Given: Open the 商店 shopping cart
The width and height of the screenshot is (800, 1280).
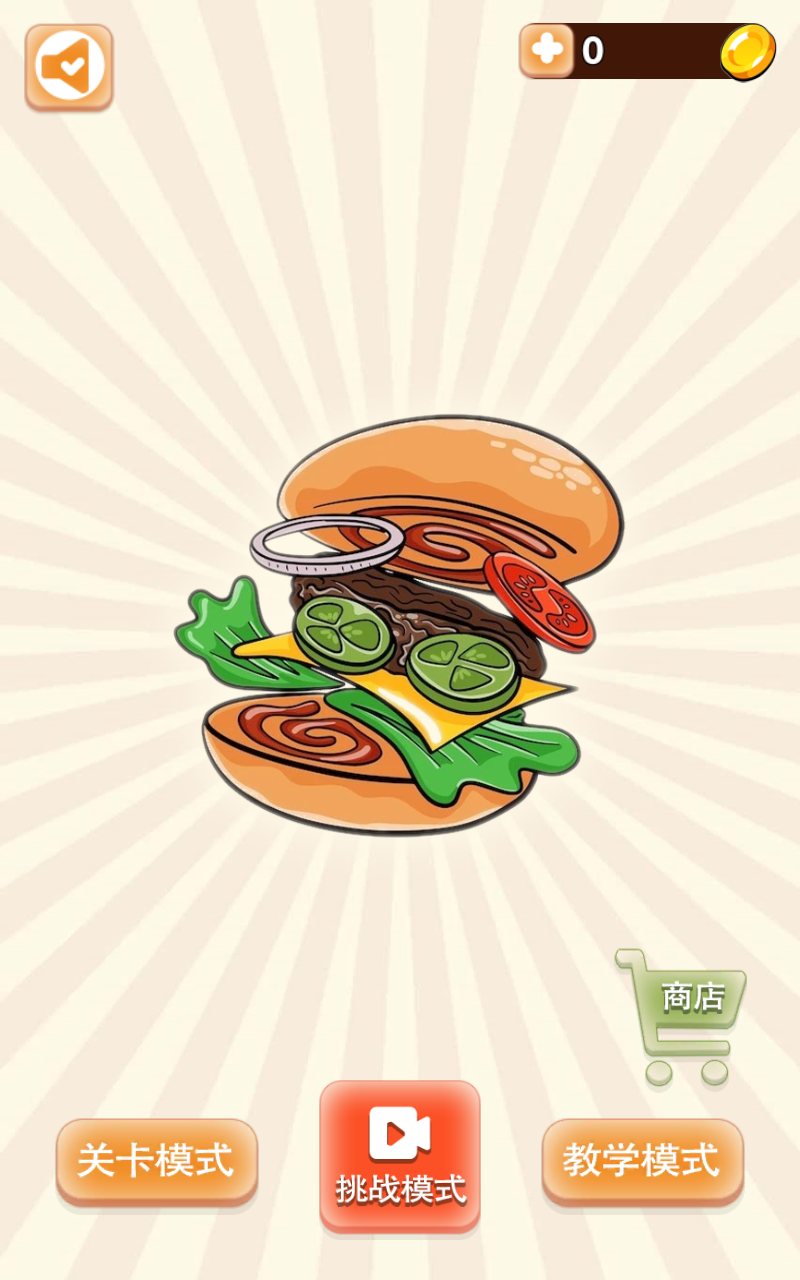Looking at the screenshot, I should pyautogui.click(x=684, y=1013).
